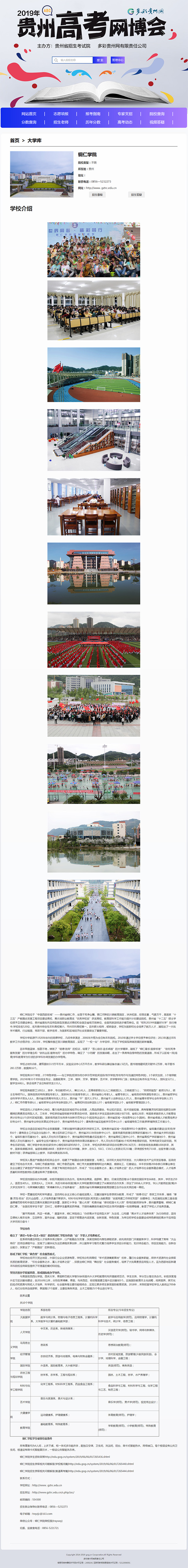The image size is (188, 1568).
Task: Tap 大学库 breadcrumb link
Action: (x=35, y=141)
